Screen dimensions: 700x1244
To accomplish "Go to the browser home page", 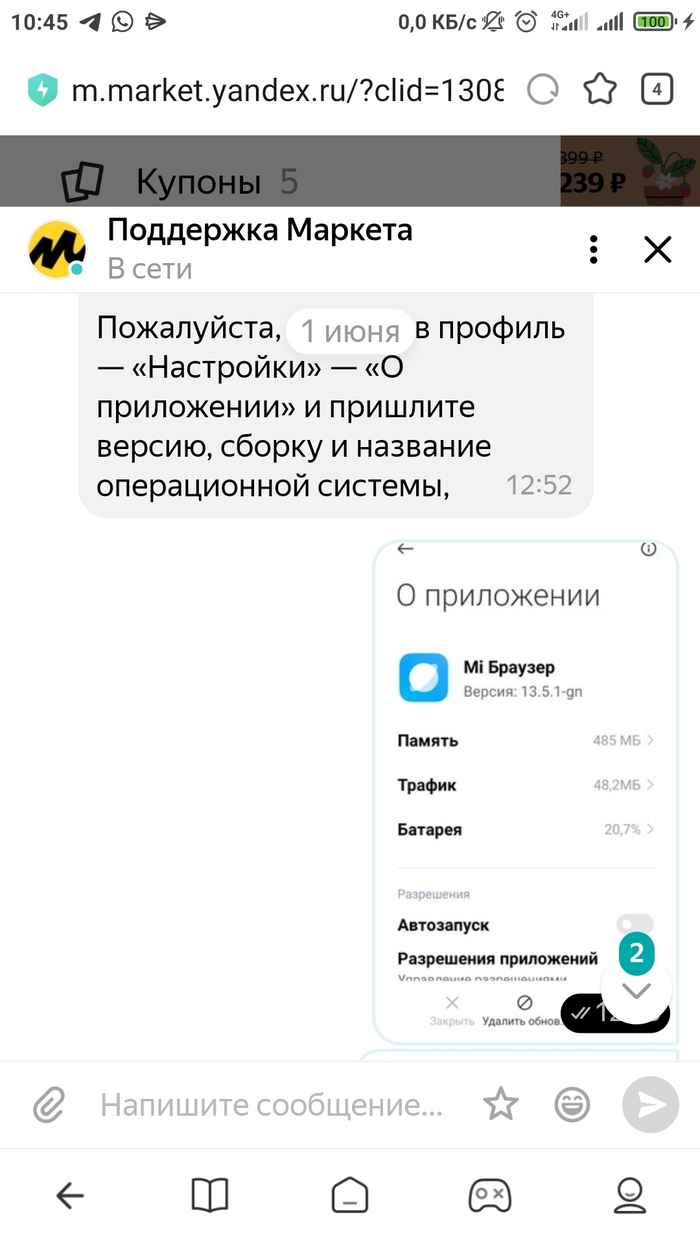I will tap(350, 1194).
